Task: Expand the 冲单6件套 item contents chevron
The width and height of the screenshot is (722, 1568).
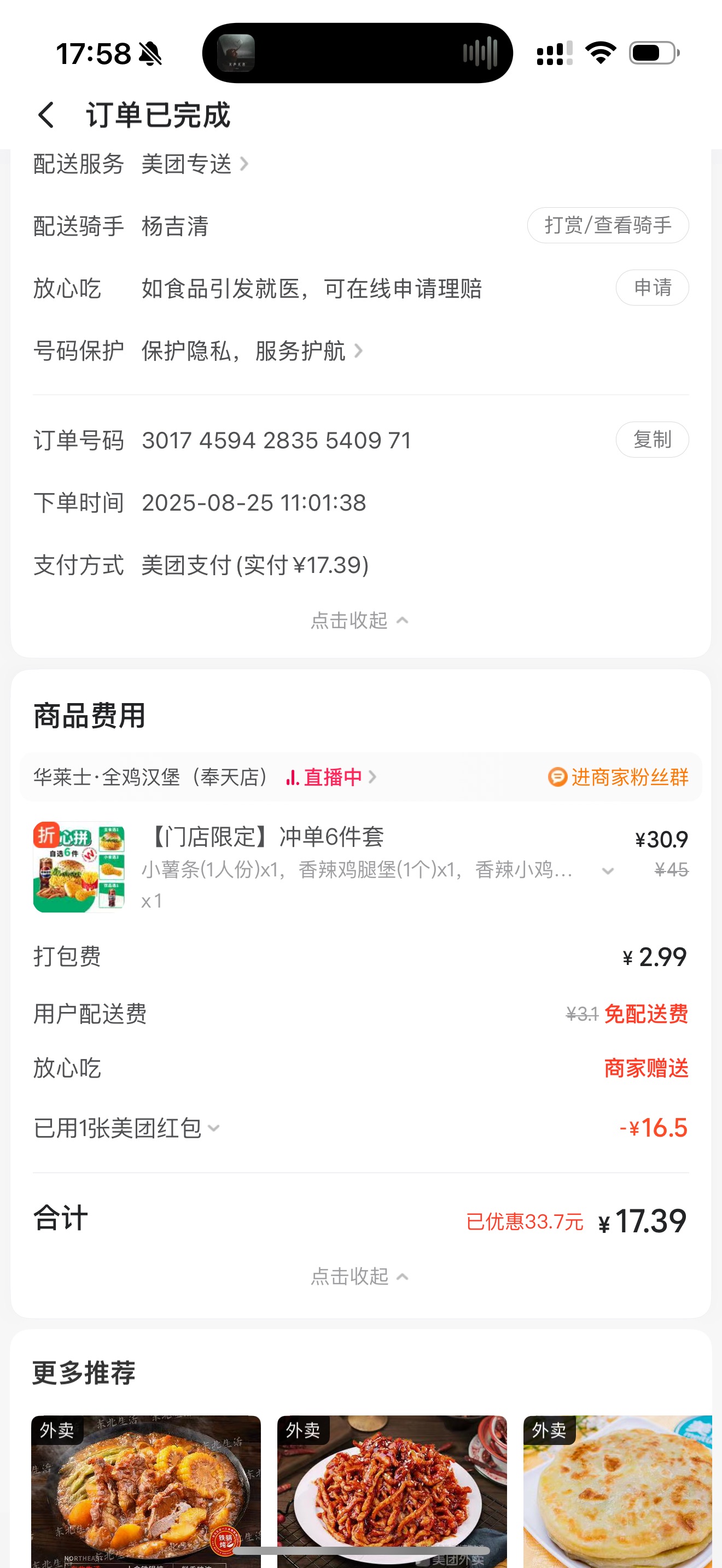Action: 607,871
